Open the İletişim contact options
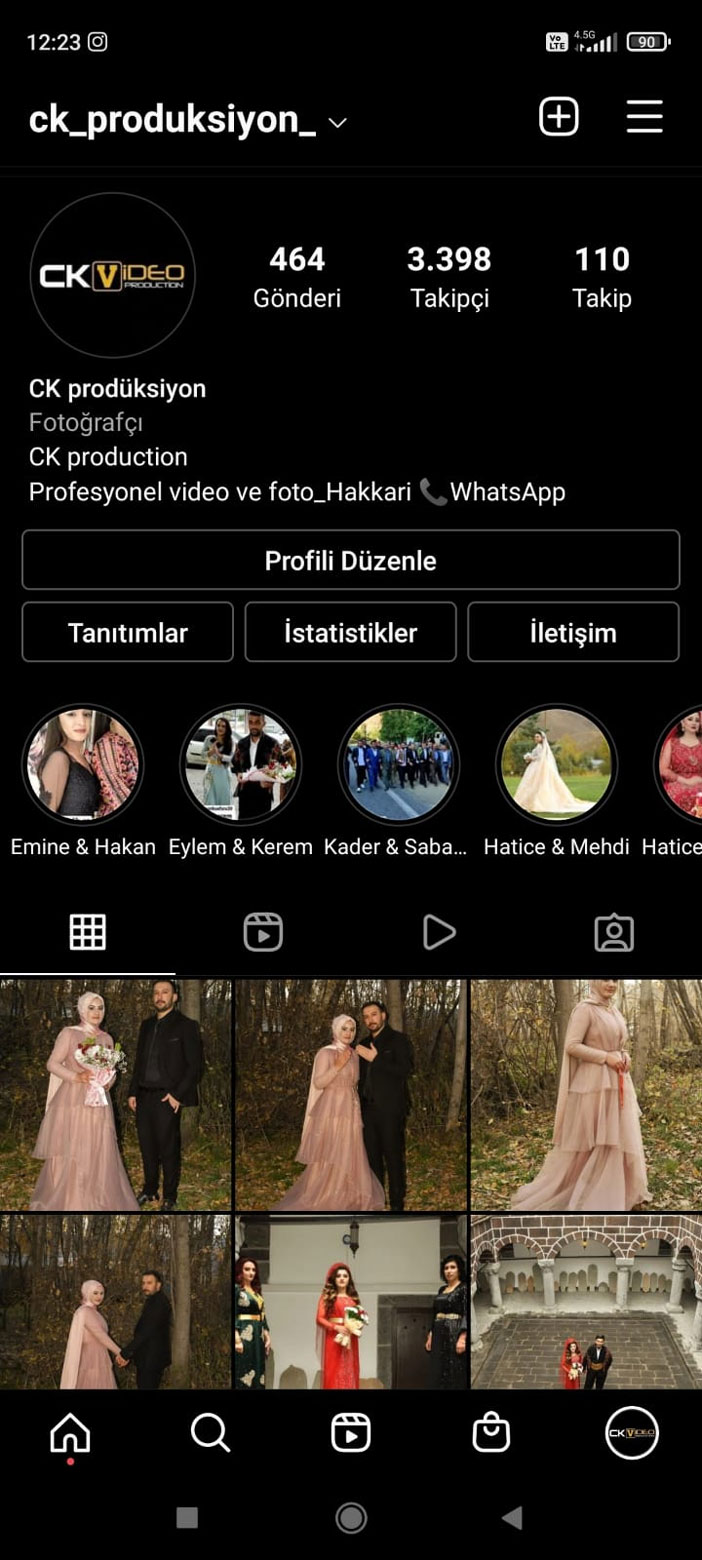 click(x=573, y=632)
